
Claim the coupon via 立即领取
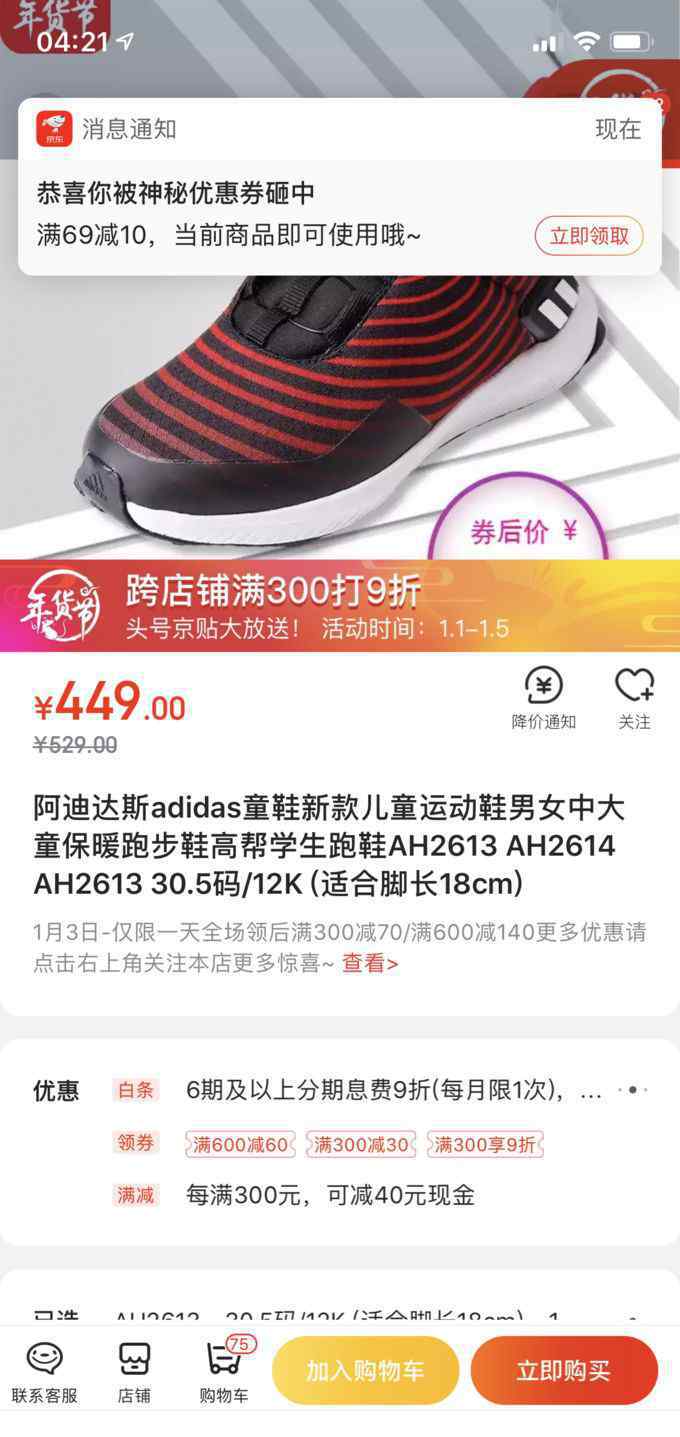(589, 236)
